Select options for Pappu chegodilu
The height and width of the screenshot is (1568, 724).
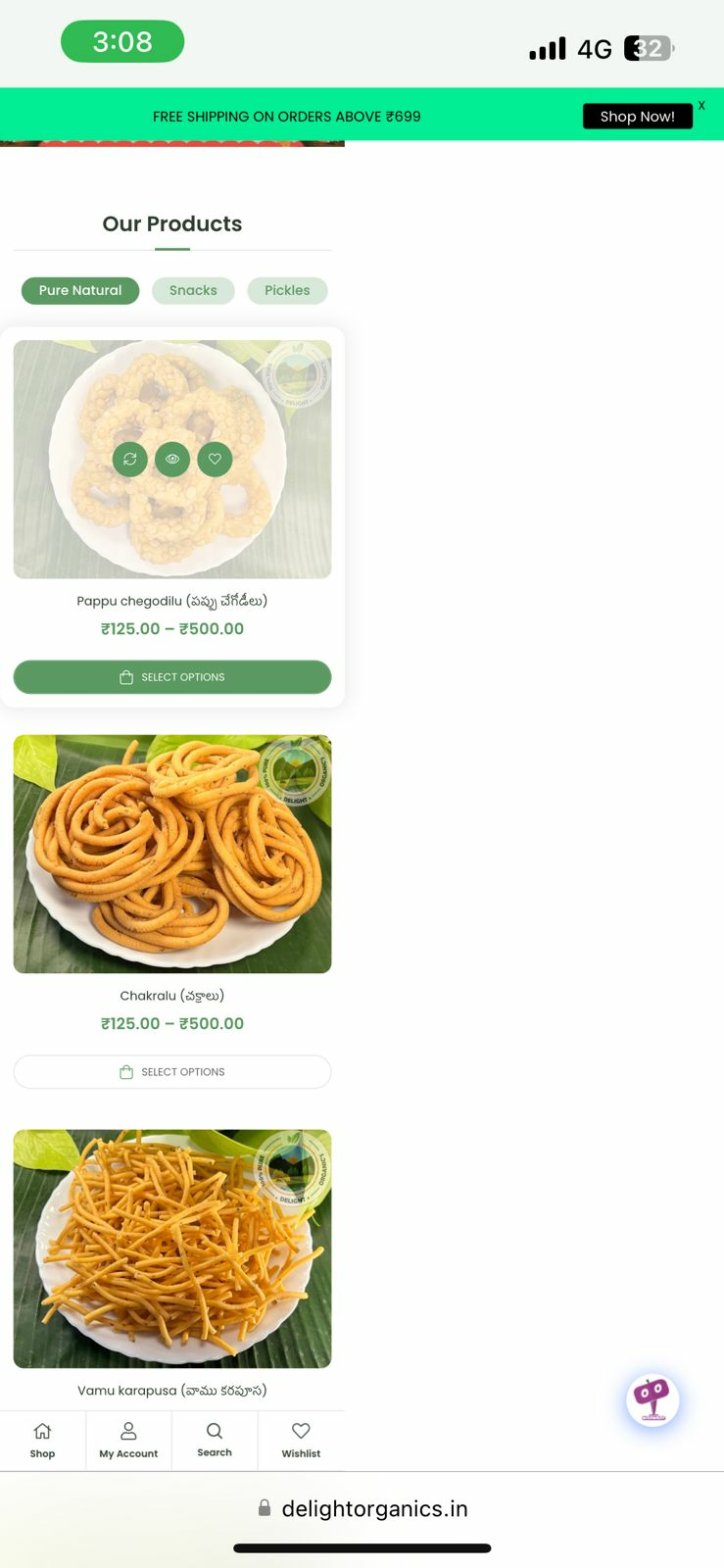point(172,677)
